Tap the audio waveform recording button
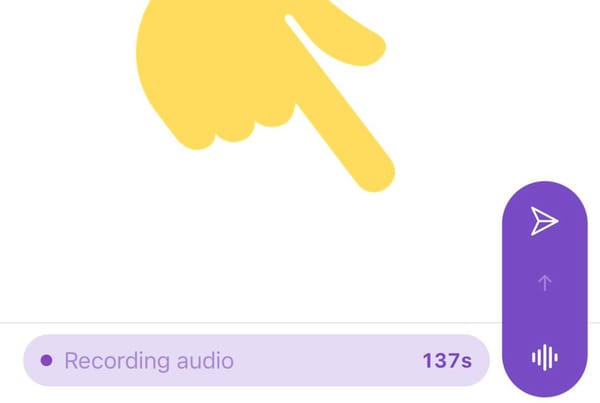This screenshot has width=600, height=403. pyautogui.click(x=544, y=357)
